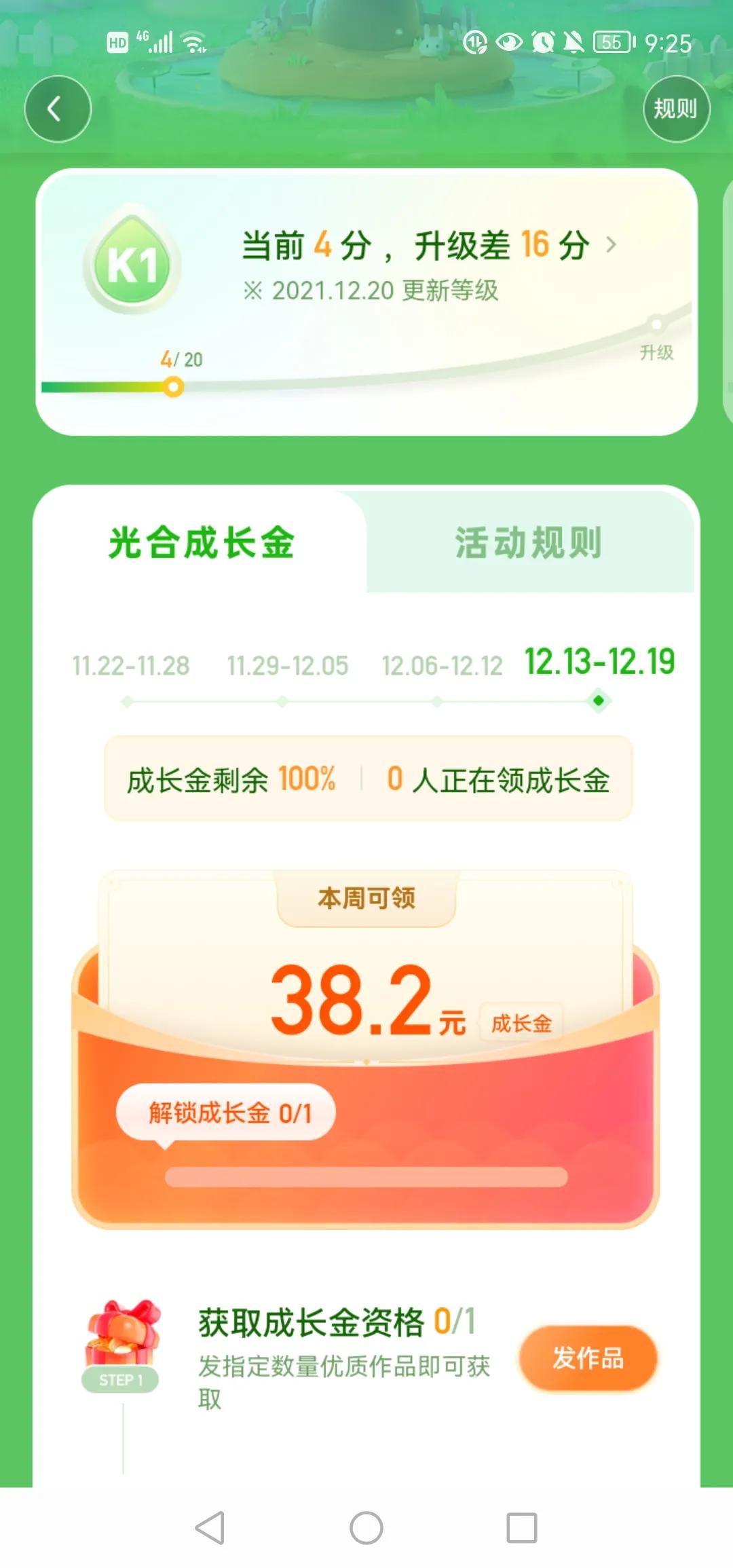Tap the back arrow at top left
733x1568 pixels.
pos(57,110)
